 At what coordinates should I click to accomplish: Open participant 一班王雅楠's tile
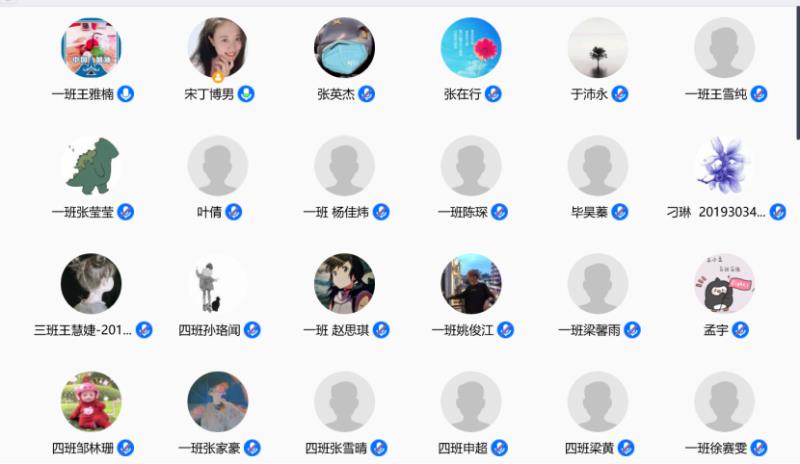(91, 48)
